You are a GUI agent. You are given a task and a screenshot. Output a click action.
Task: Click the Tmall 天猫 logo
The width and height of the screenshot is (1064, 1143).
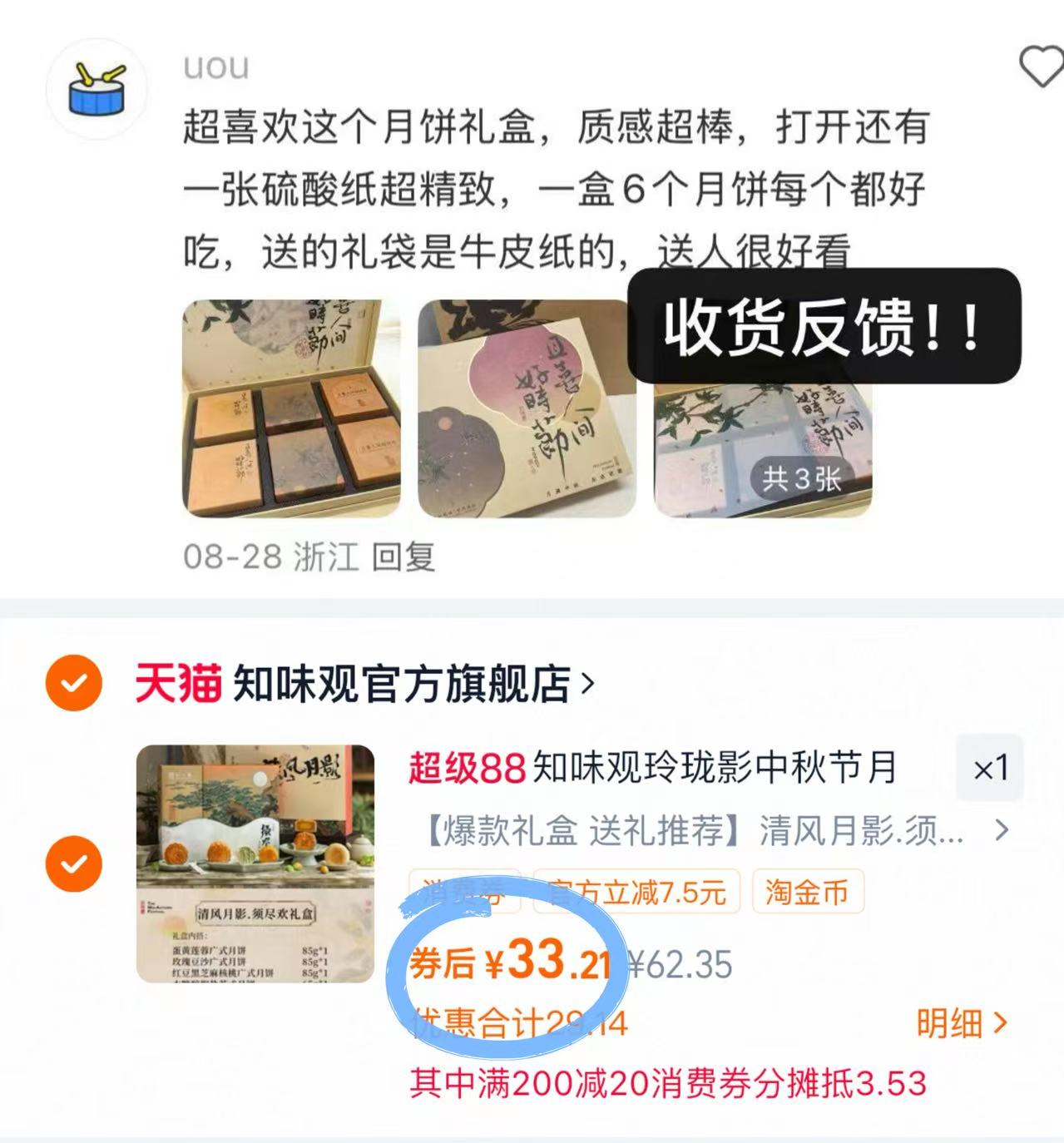click(x=180, y=680)
